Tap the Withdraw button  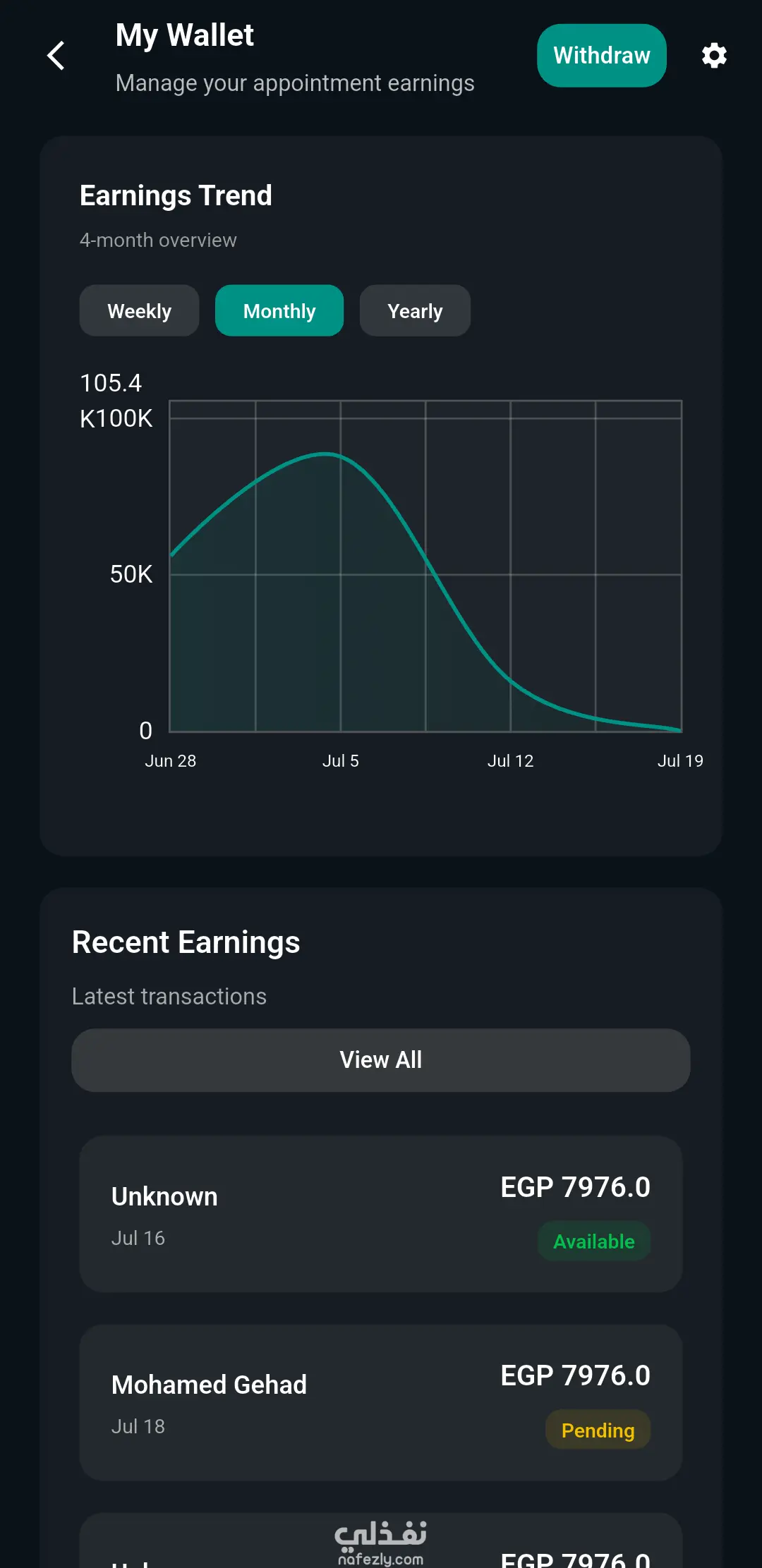602,55
